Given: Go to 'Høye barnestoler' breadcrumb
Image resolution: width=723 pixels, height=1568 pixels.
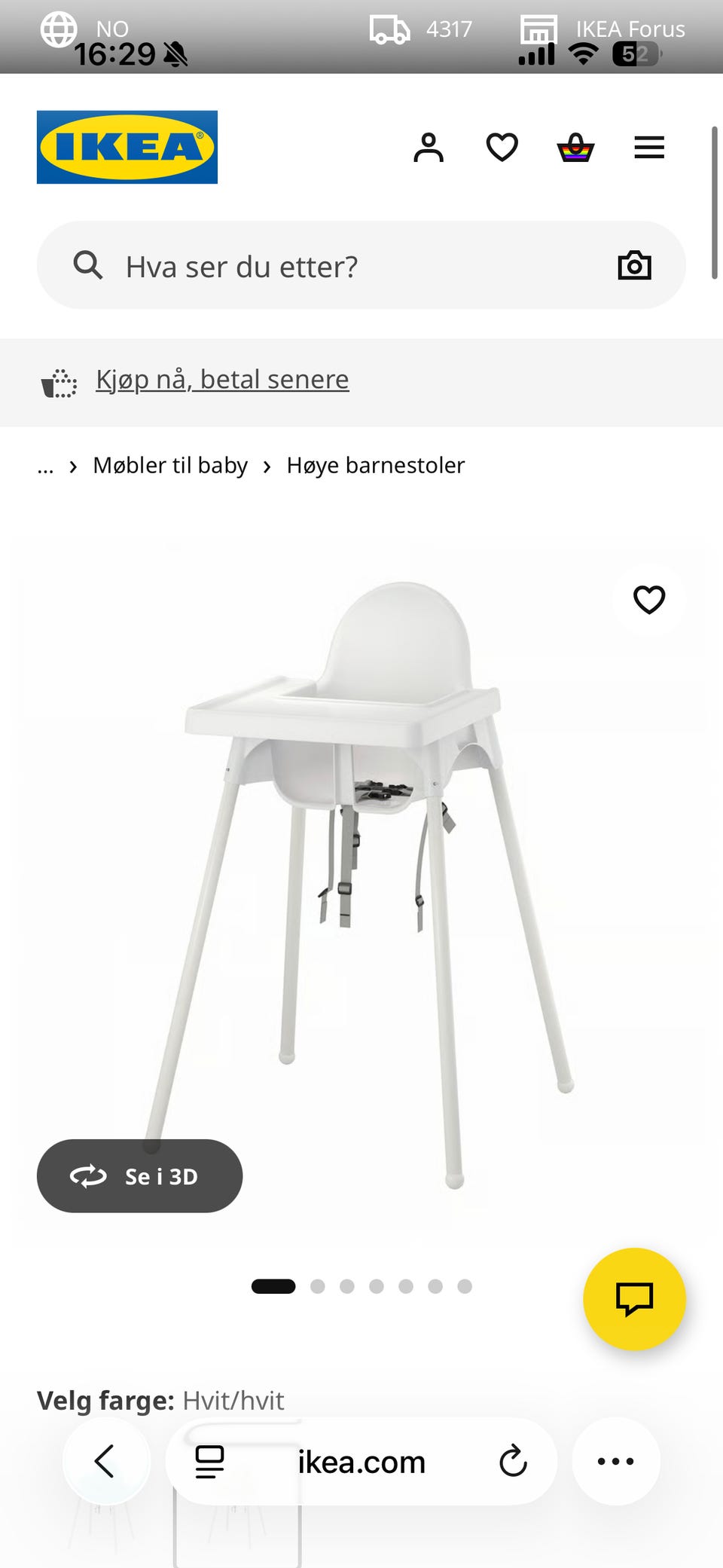Looking at the screenshot, I should click(375, 466).
